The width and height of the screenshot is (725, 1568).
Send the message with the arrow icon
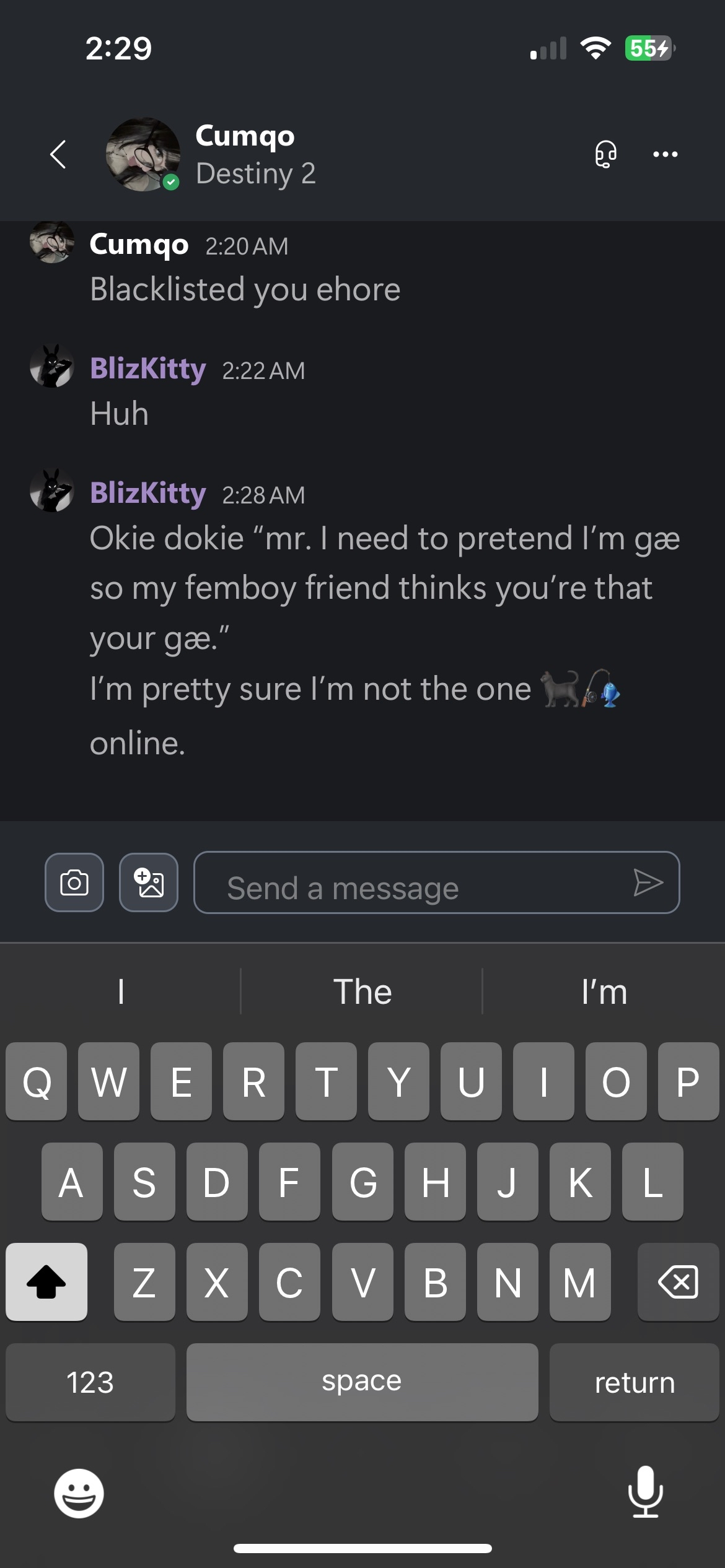point(648,882)
